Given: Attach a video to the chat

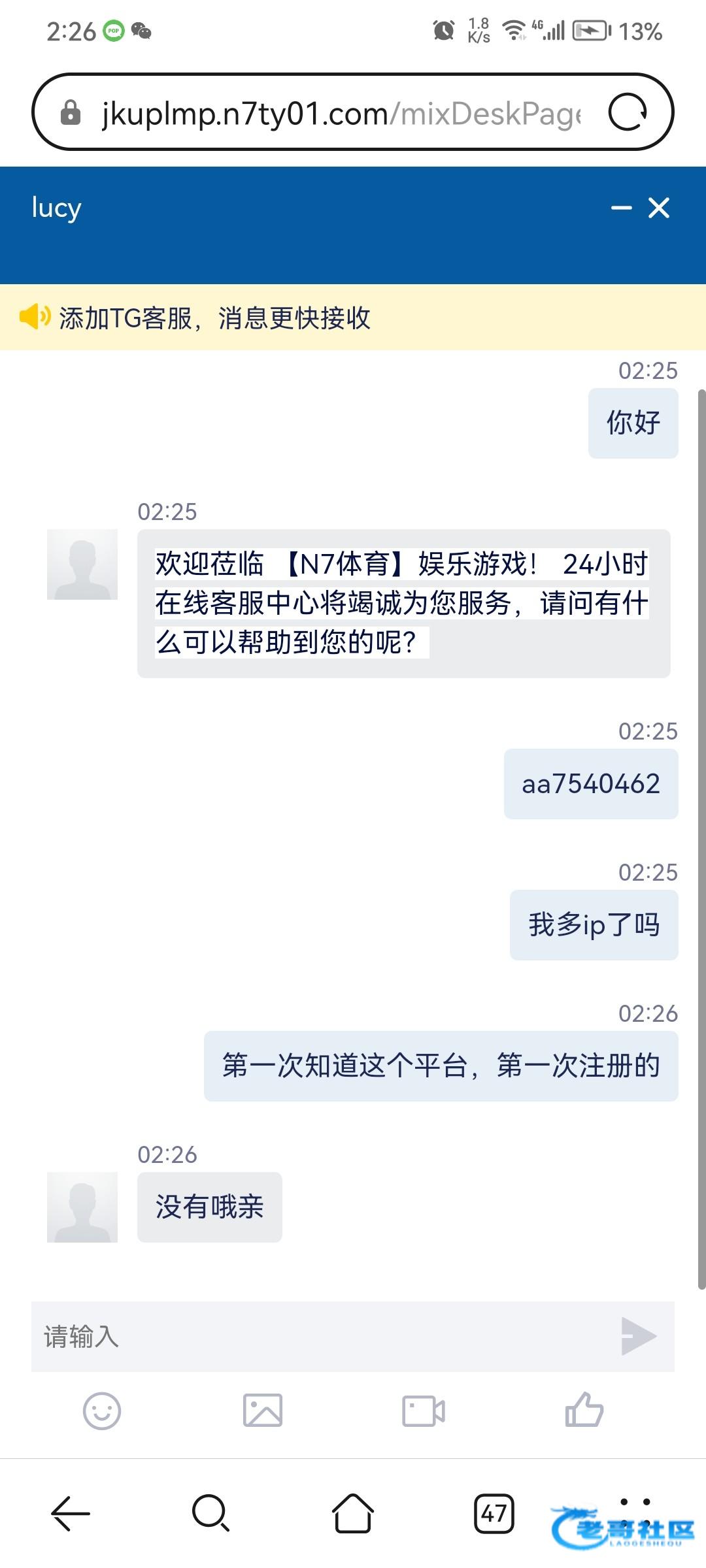Looking at the screenshot, I should click(x=424, y=1411).
